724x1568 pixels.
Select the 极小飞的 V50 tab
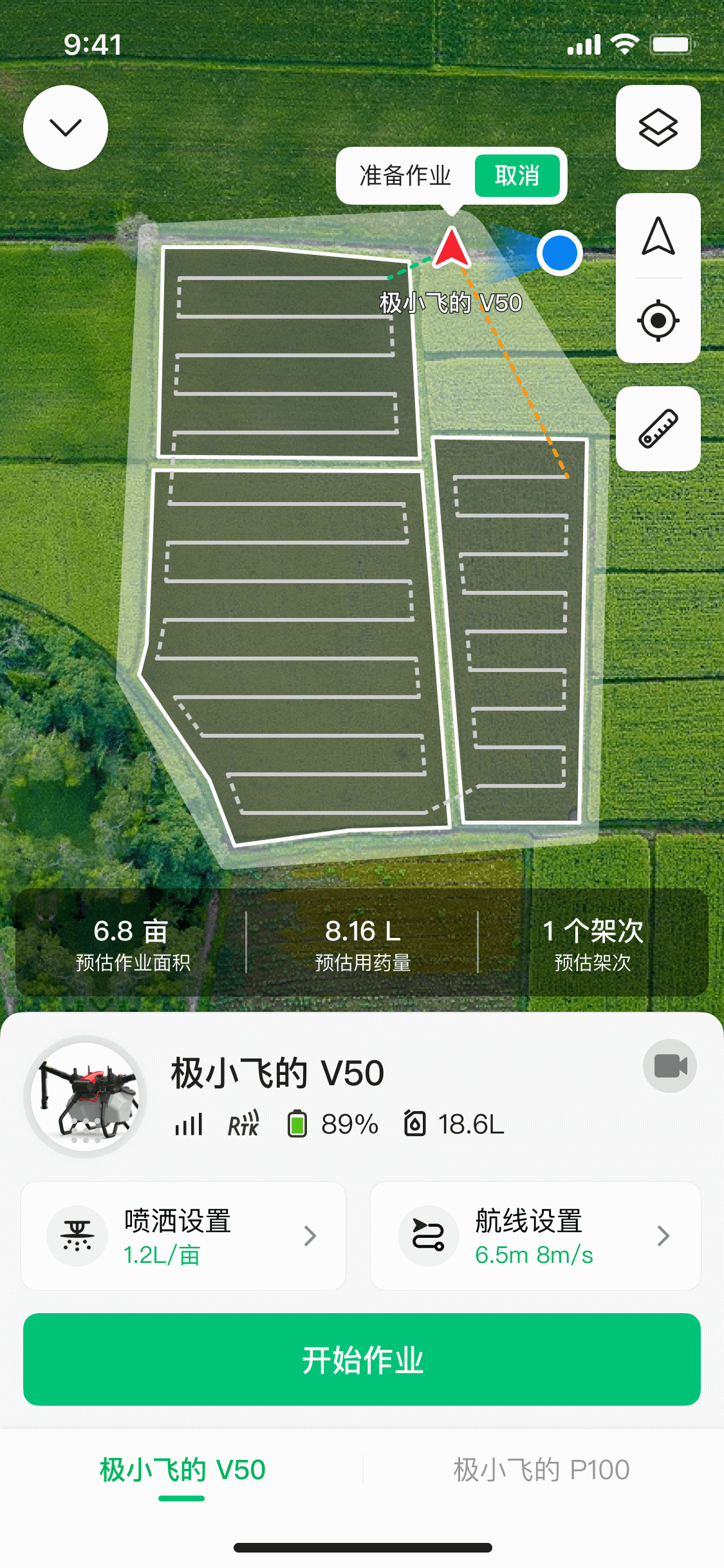point(182,1470)
